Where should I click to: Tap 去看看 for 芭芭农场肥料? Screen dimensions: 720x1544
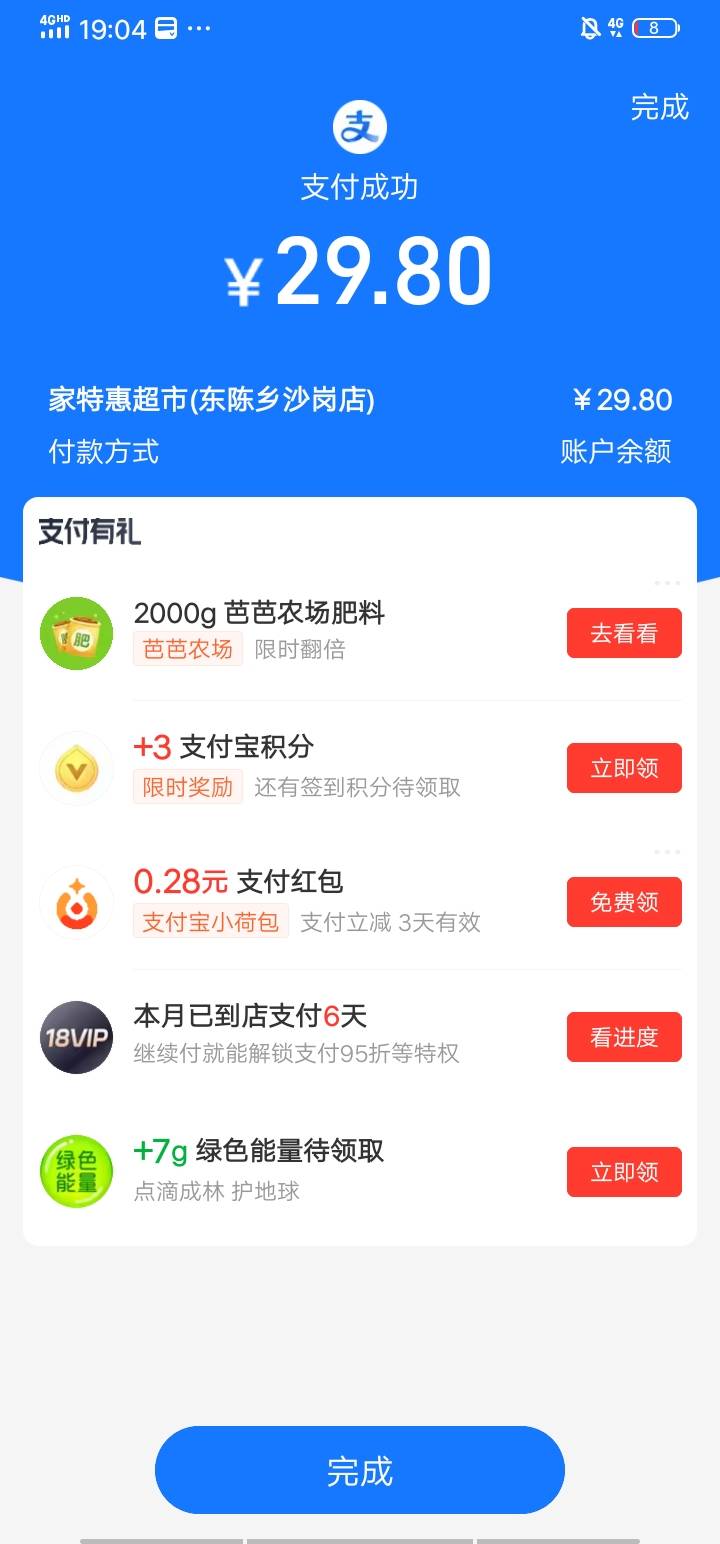click(624, 633)
